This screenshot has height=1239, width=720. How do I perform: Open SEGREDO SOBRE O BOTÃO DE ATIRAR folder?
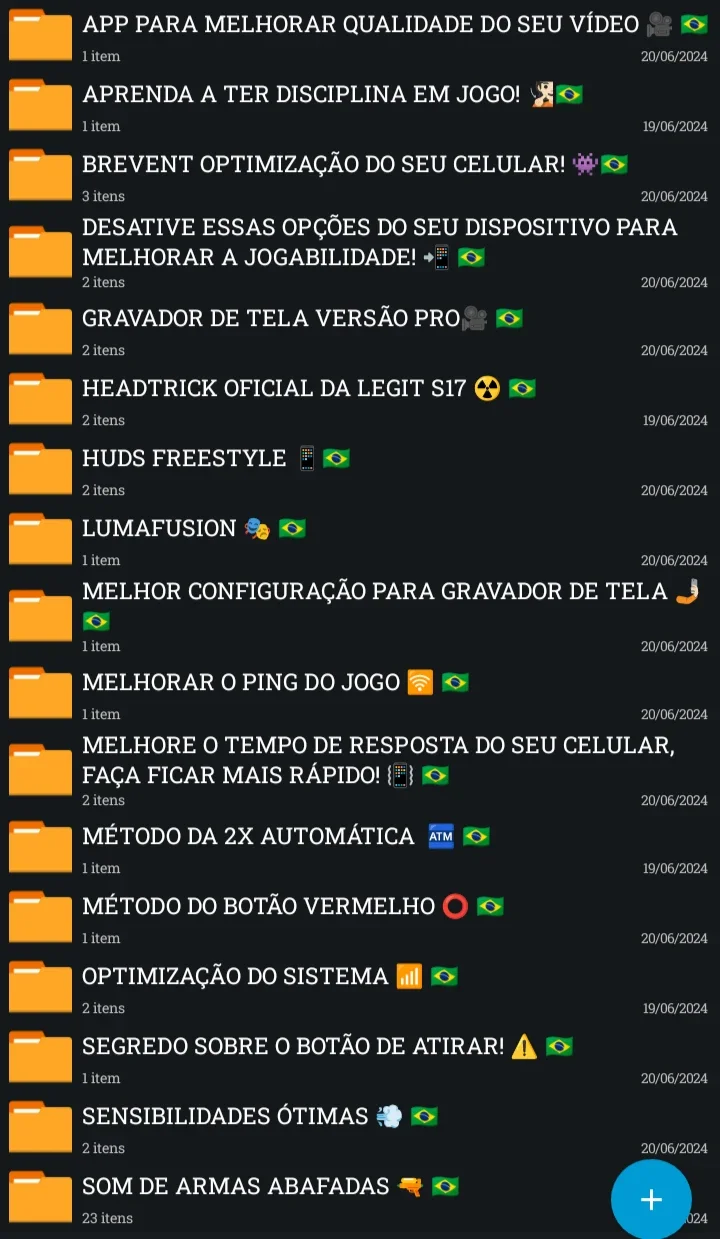pyautogui.click(x=360, y=1059)
